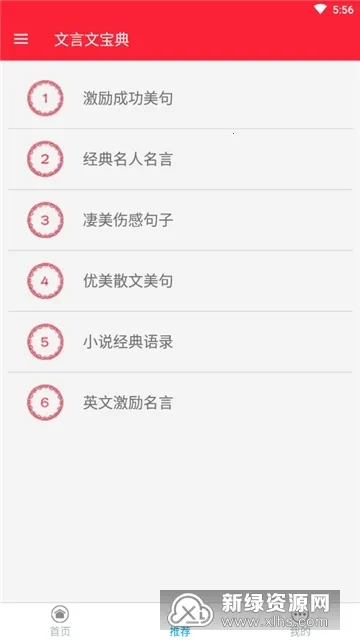The width and height of the screenshot is (360, 640).
Task: View 小说经典语录 list
Action: coord(180,342)
